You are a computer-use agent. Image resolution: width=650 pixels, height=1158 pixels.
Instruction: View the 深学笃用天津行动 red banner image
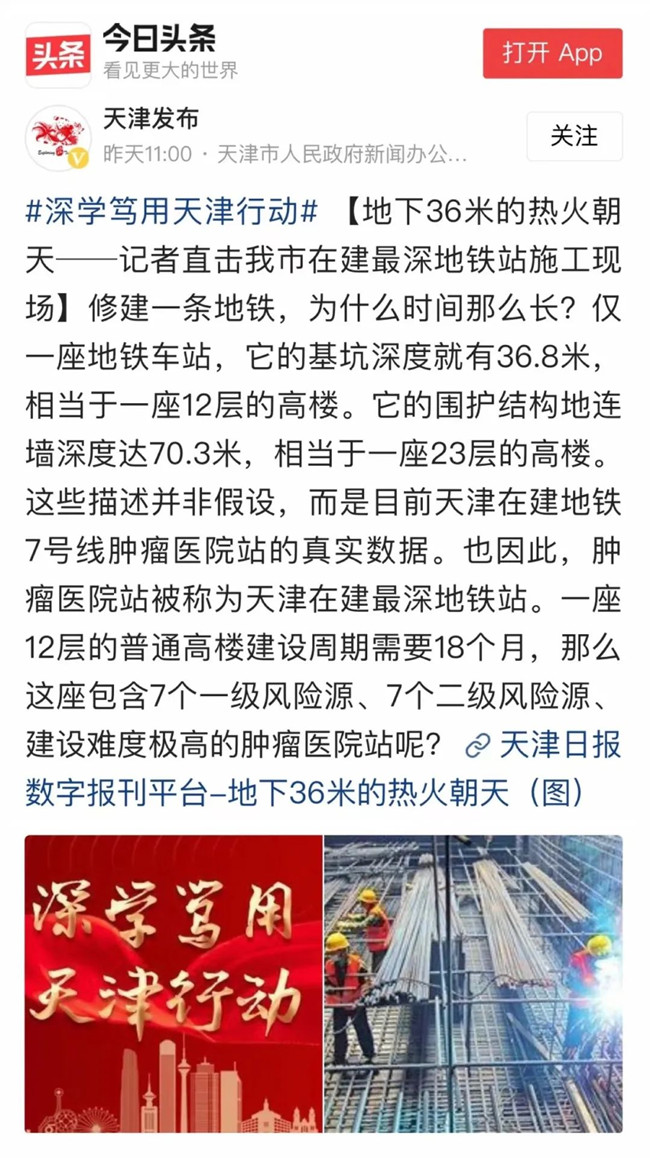[x=174, y=983]
